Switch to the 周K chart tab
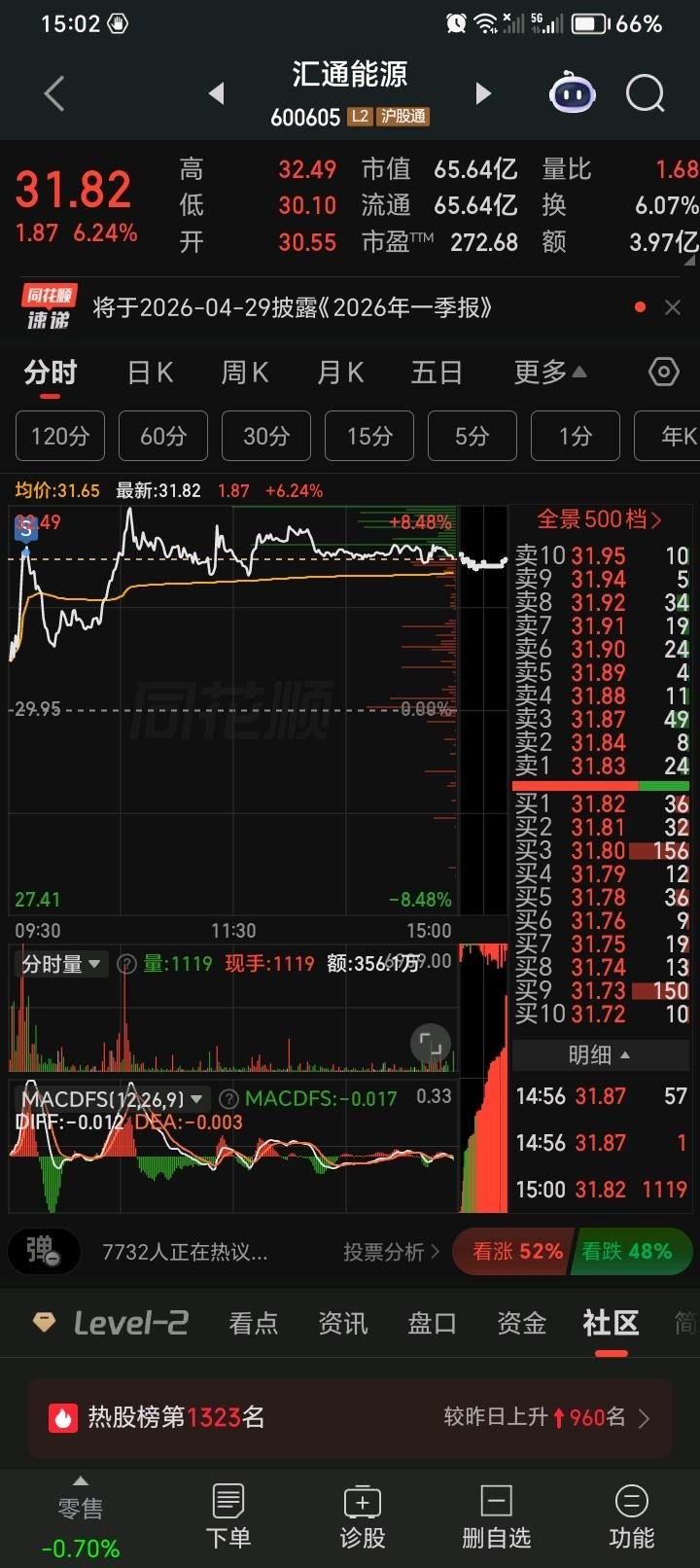The width and height of the screenshot is (700, 1568). (x=245, y=373)
